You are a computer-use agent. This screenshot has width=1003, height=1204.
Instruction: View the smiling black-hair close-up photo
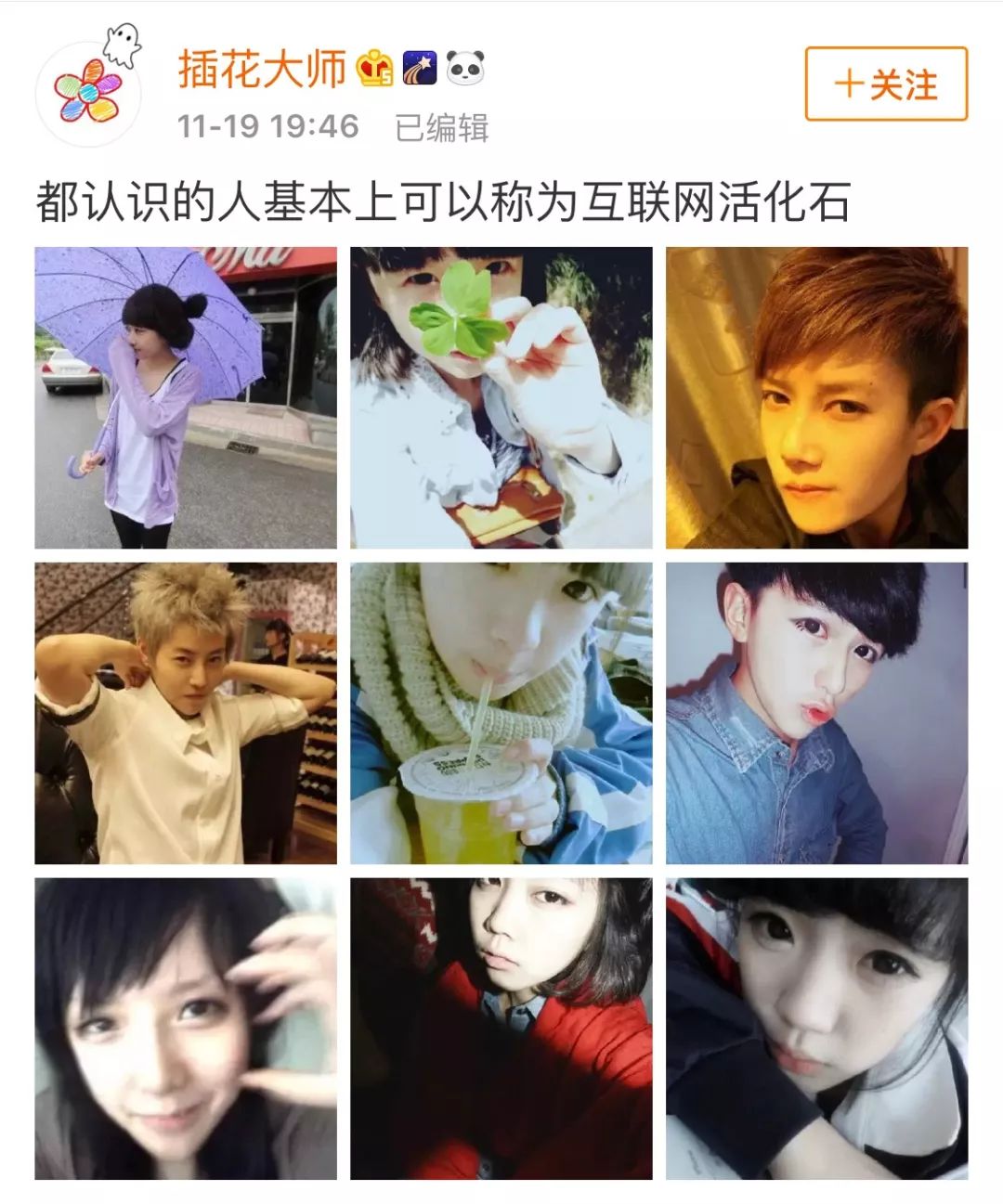tap(186, 1029)
